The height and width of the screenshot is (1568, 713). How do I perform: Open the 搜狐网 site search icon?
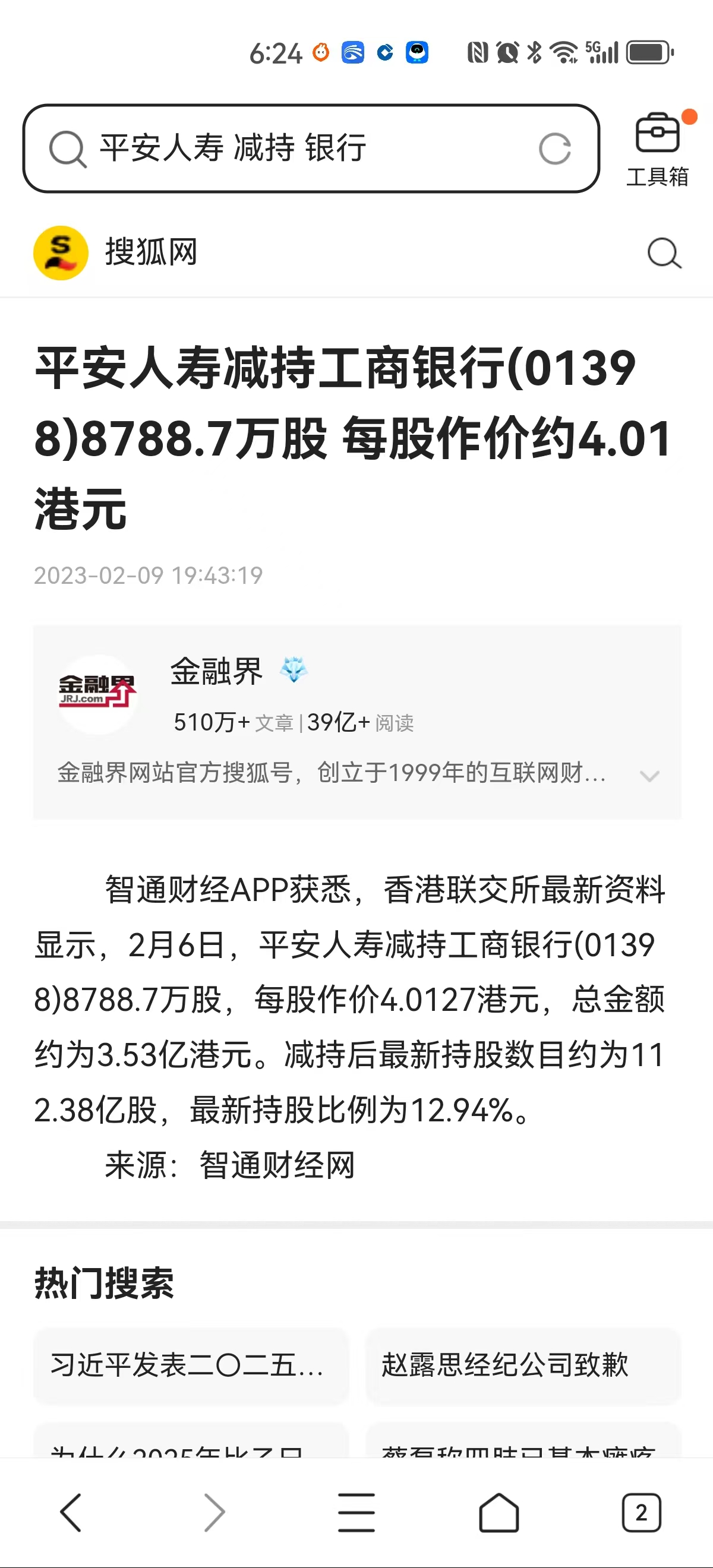pos(664,253)
